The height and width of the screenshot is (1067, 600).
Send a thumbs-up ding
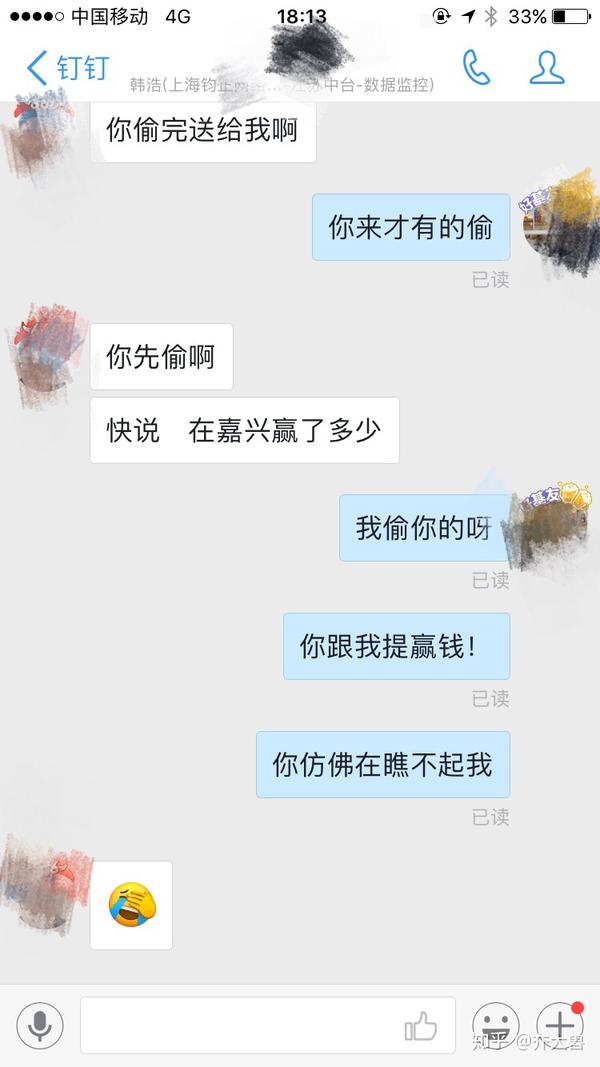click(421, 1025)
